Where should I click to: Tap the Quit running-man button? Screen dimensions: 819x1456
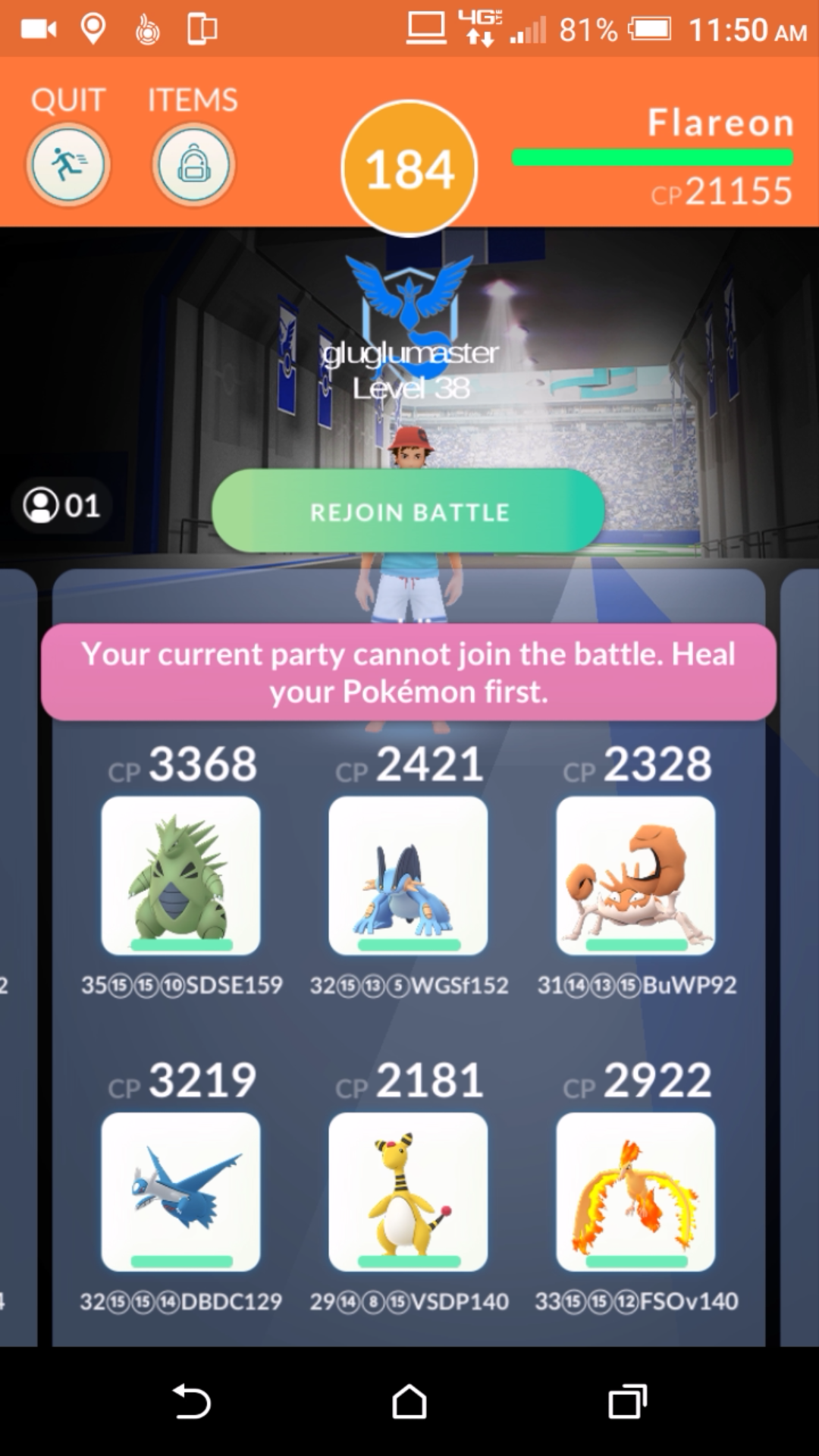(x=68, y=165)
